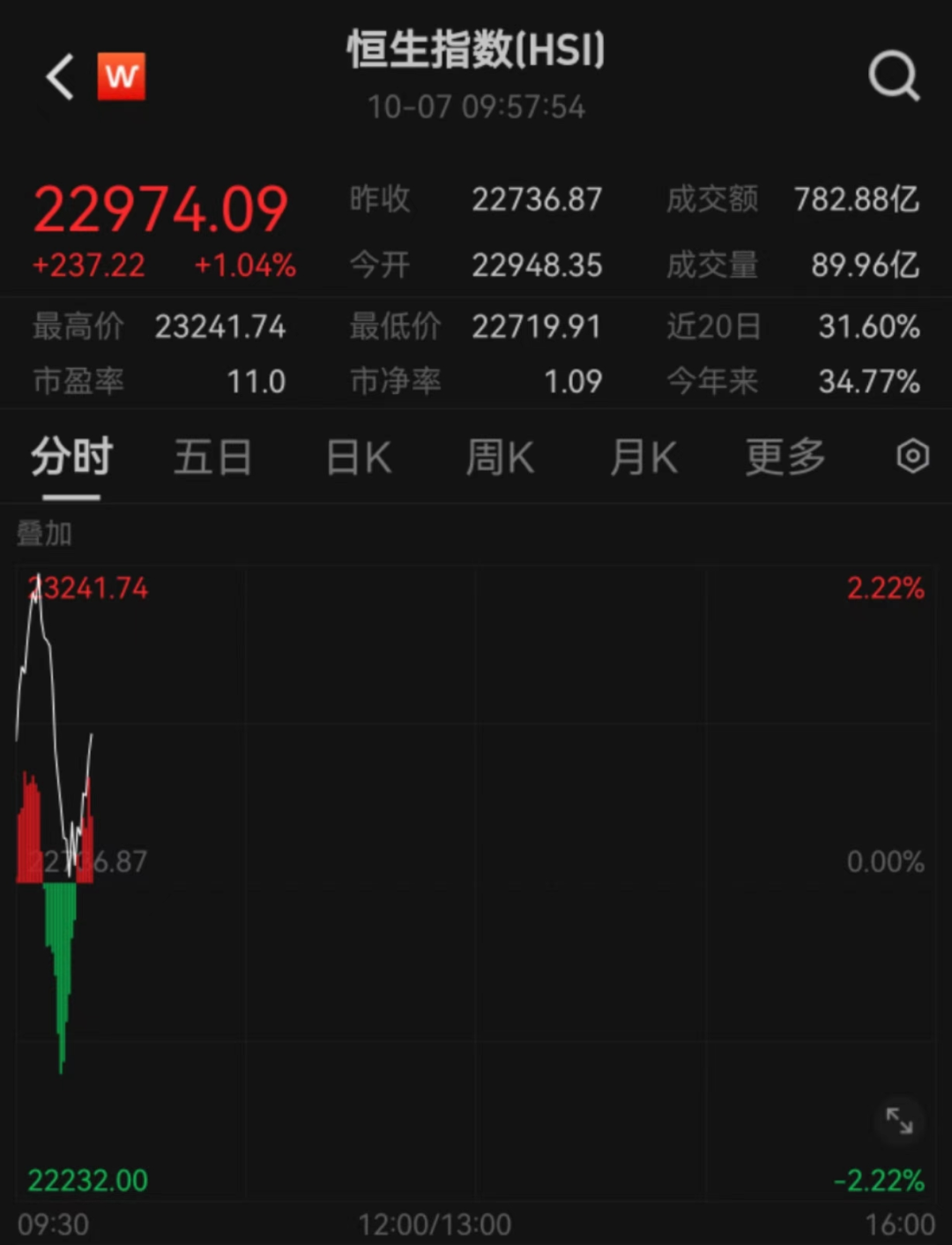Search for another stock or index
The image size is (952, 1245).
pyautogui.click(x=893, y=77)
